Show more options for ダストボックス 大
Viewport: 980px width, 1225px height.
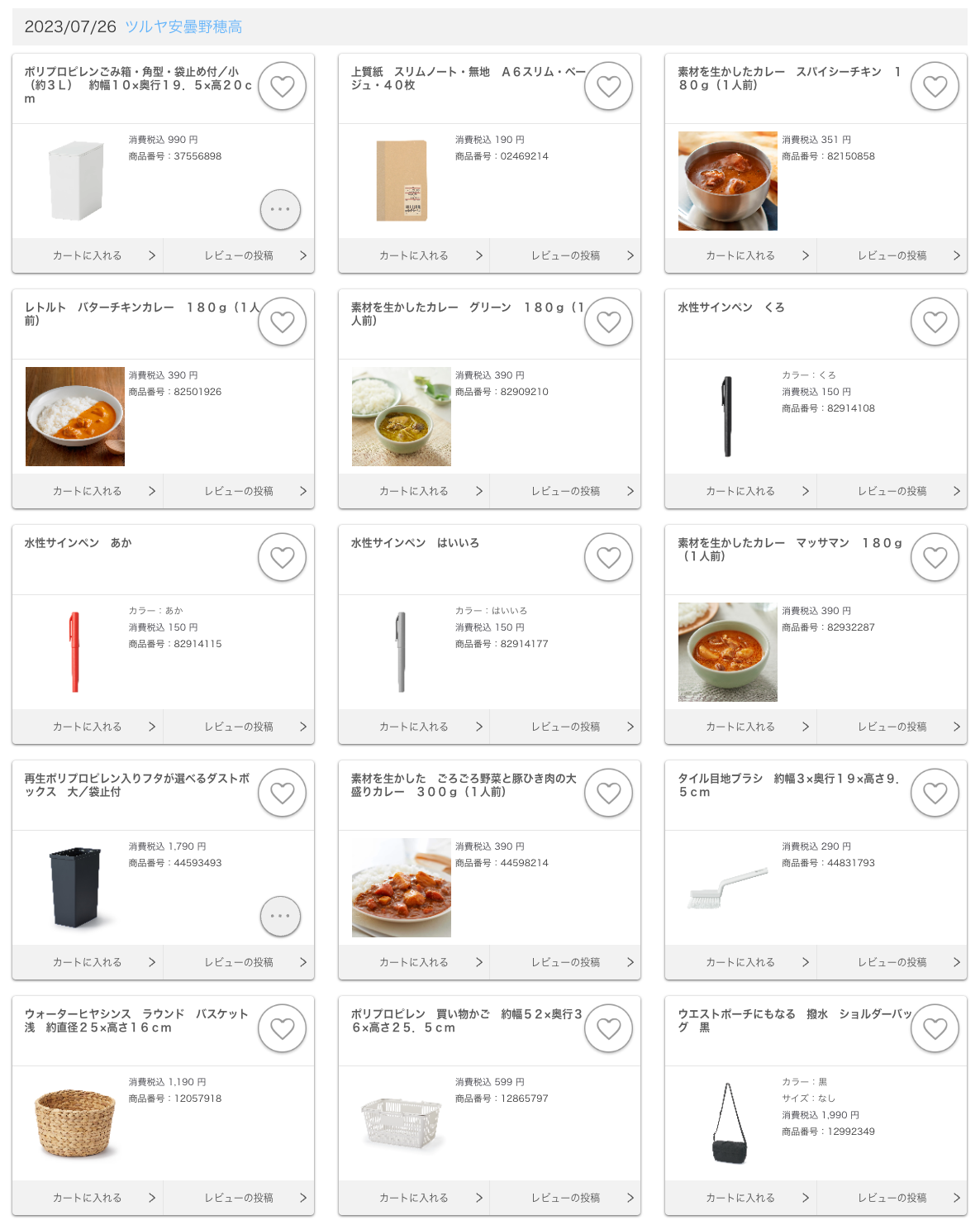(280, 917)
